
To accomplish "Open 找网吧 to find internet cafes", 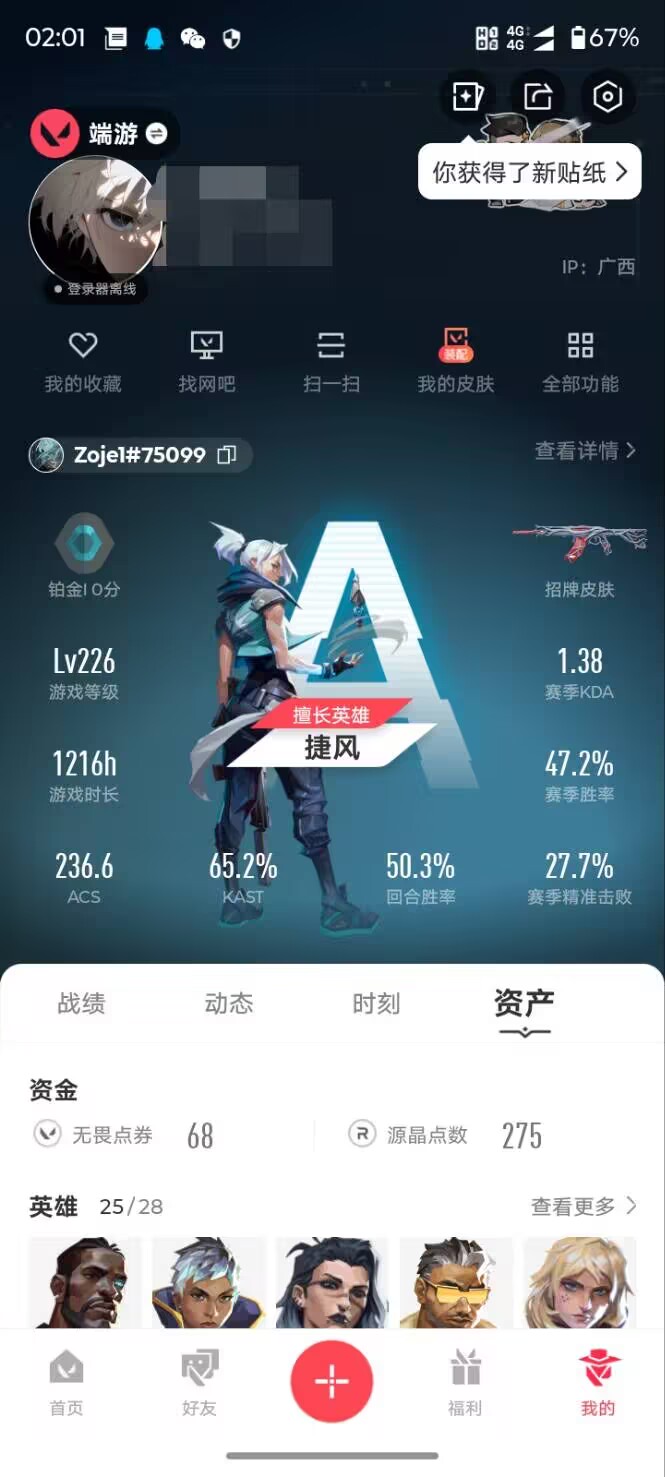I will (207, 362).
